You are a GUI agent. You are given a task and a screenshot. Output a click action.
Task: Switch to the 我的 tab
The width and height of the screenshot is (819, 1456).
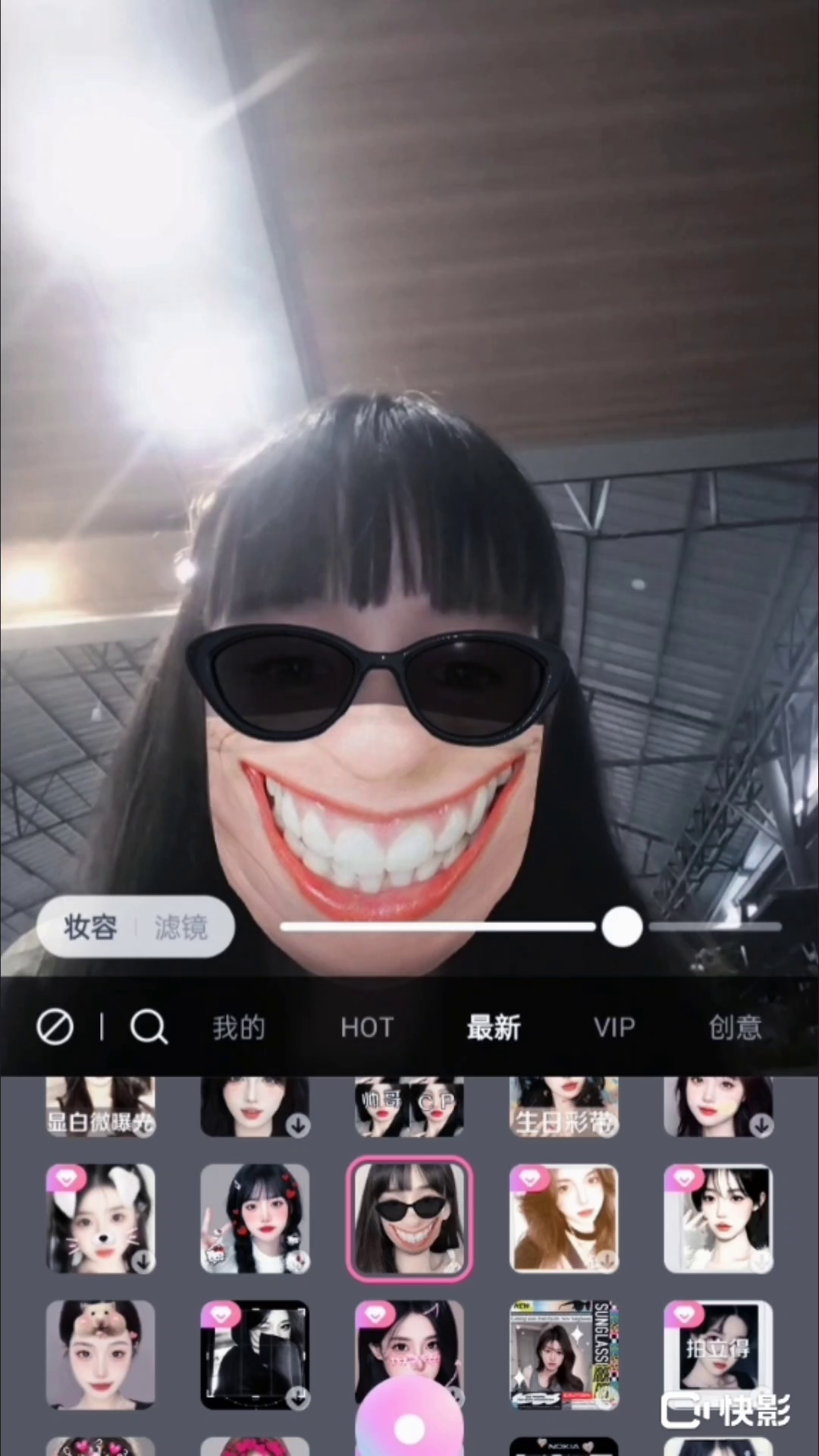(239, 1028)
